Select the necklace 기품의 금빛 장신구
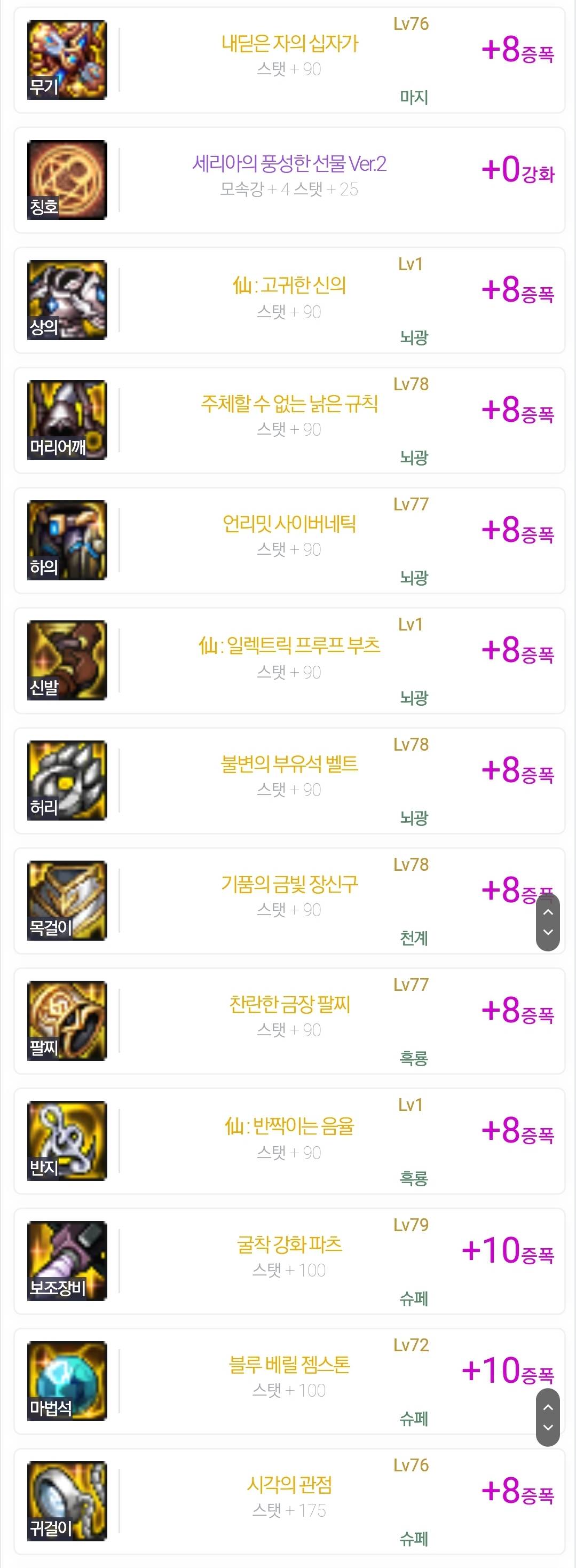 289,884
